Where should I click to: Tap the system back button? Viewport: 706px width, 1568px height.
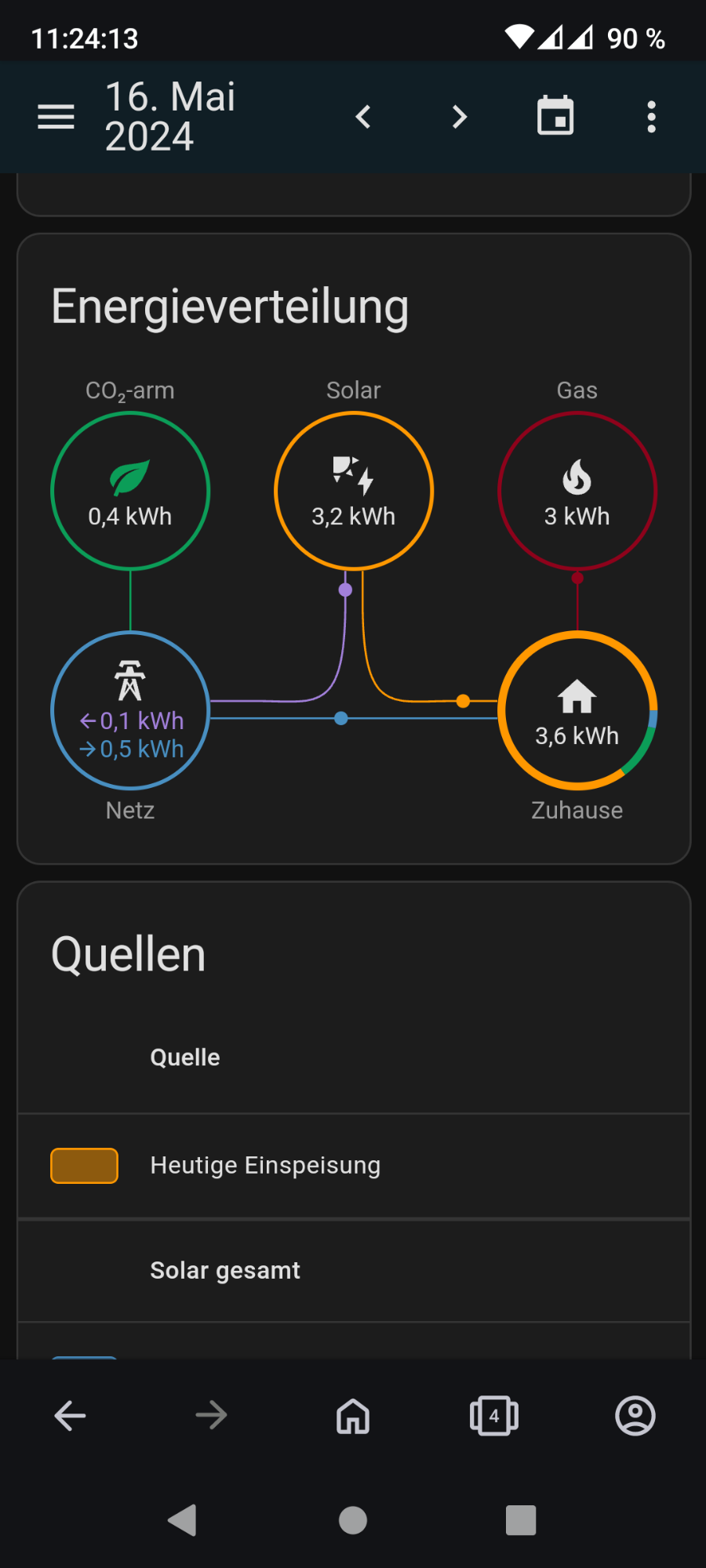183,1520
